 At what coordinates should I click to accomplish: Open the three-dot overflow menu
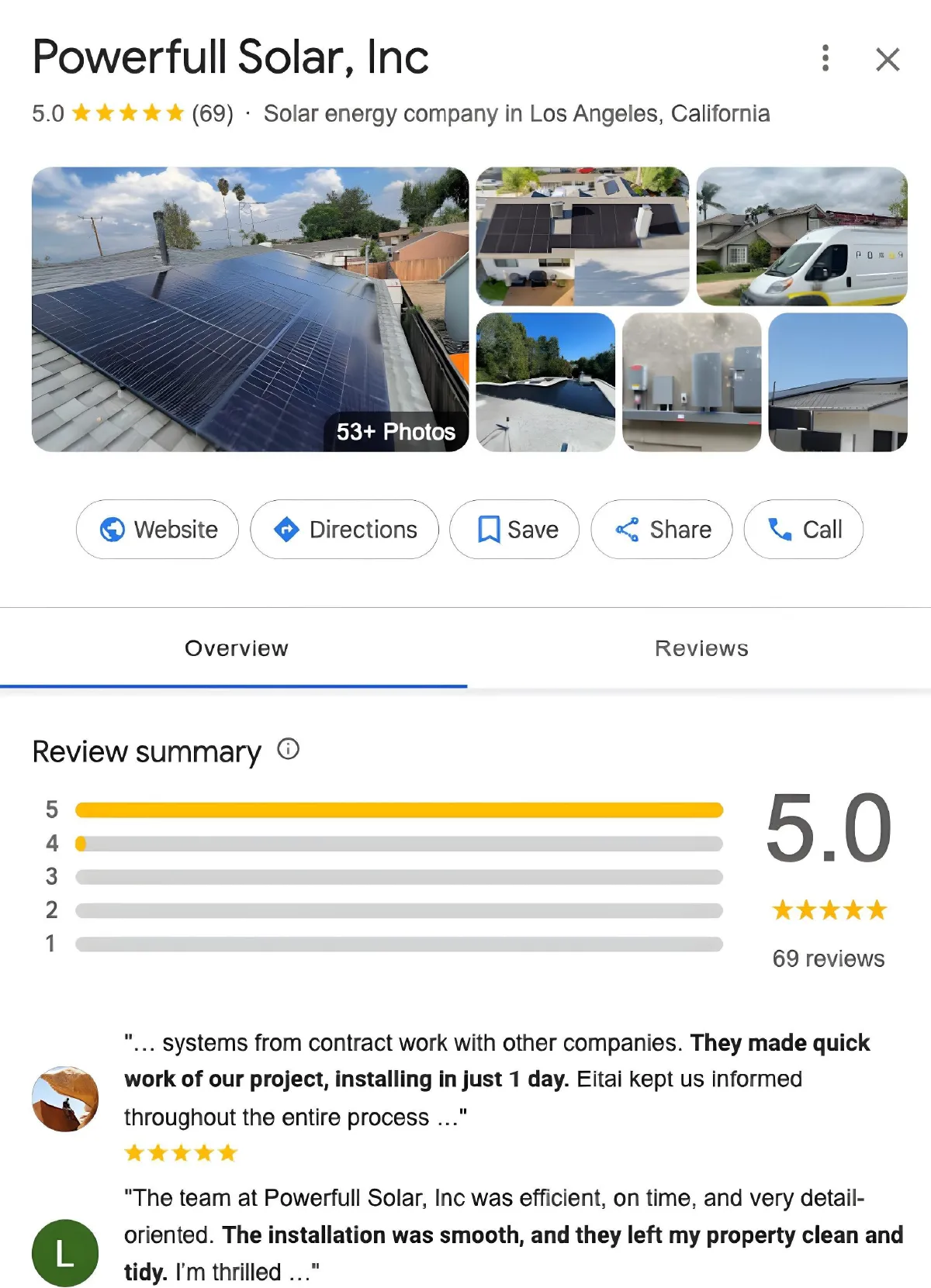(x=825, y=58)
